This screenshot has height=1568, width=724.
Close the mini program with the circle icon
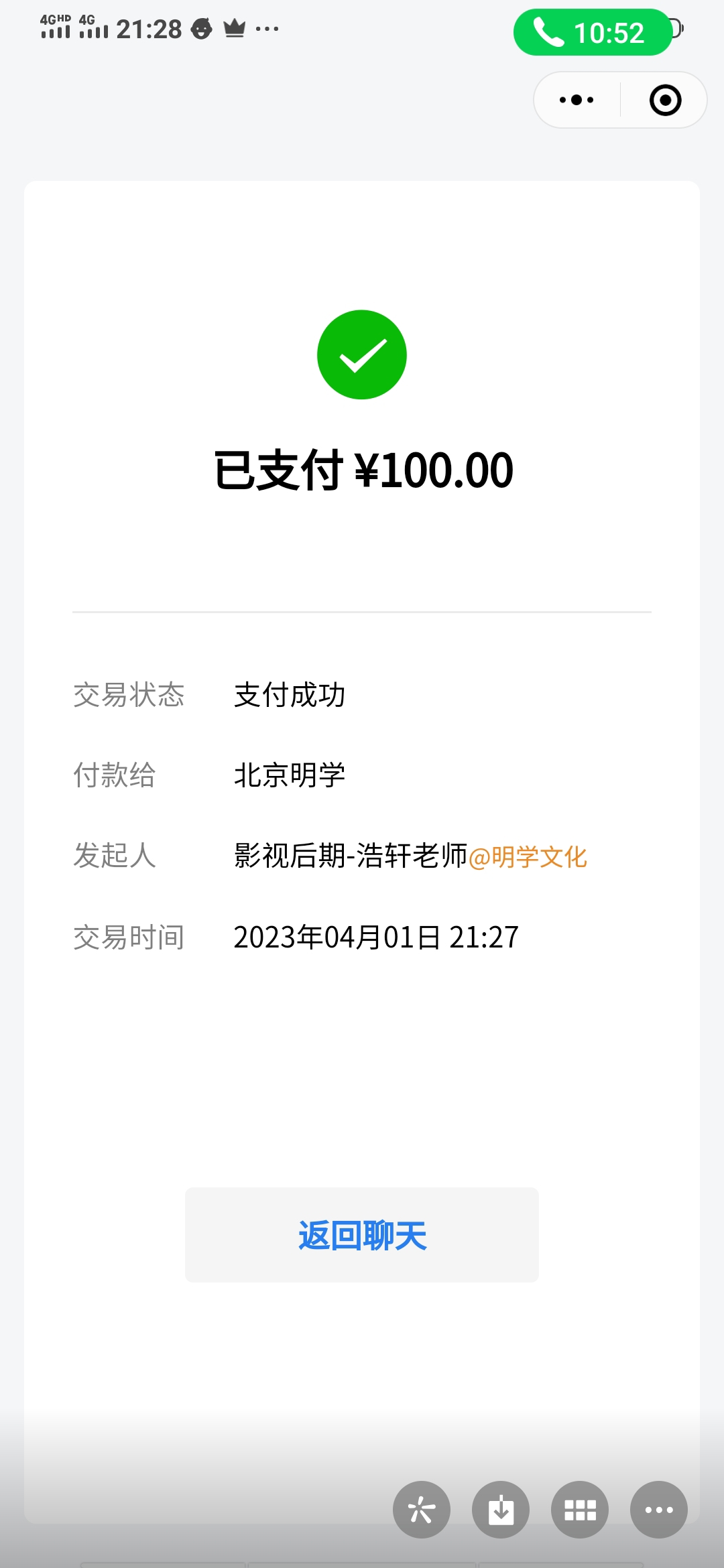(x=665, y=100)
